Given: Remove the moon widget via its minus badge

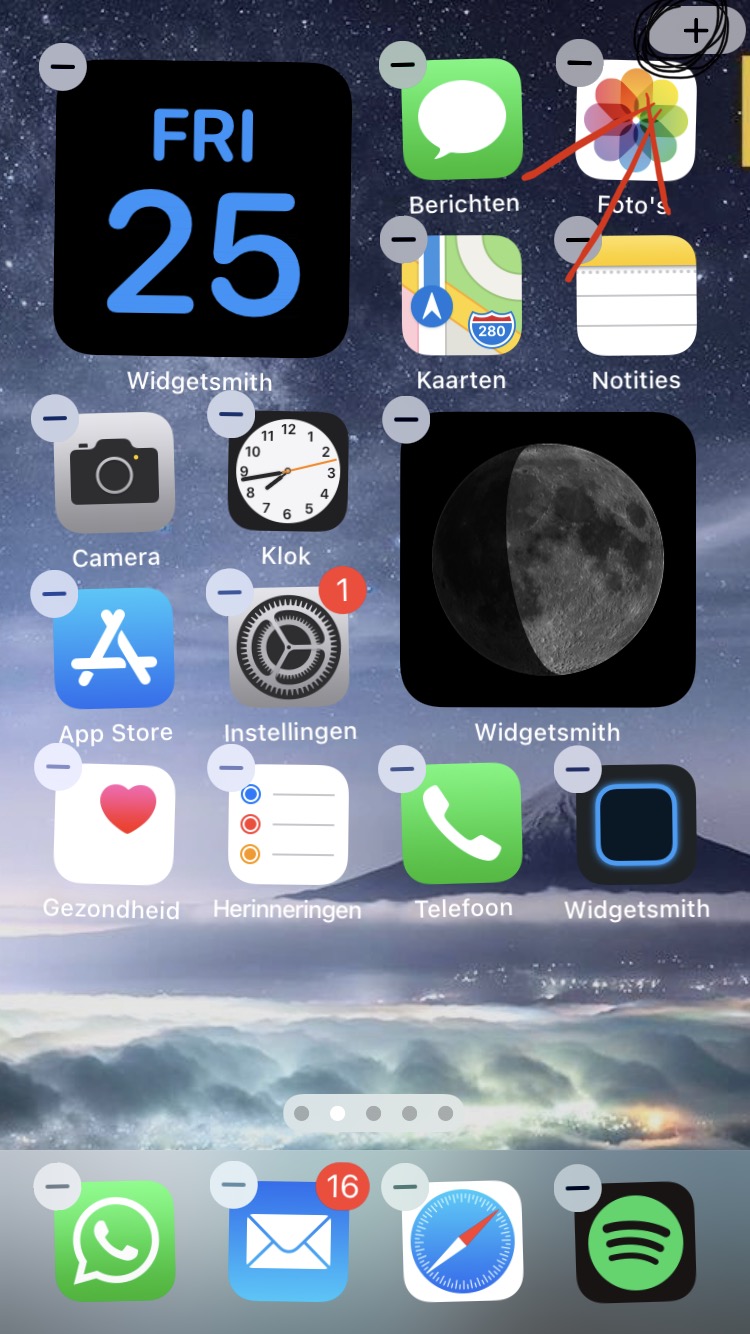Looking at the screenshot, I should [406, 419].
